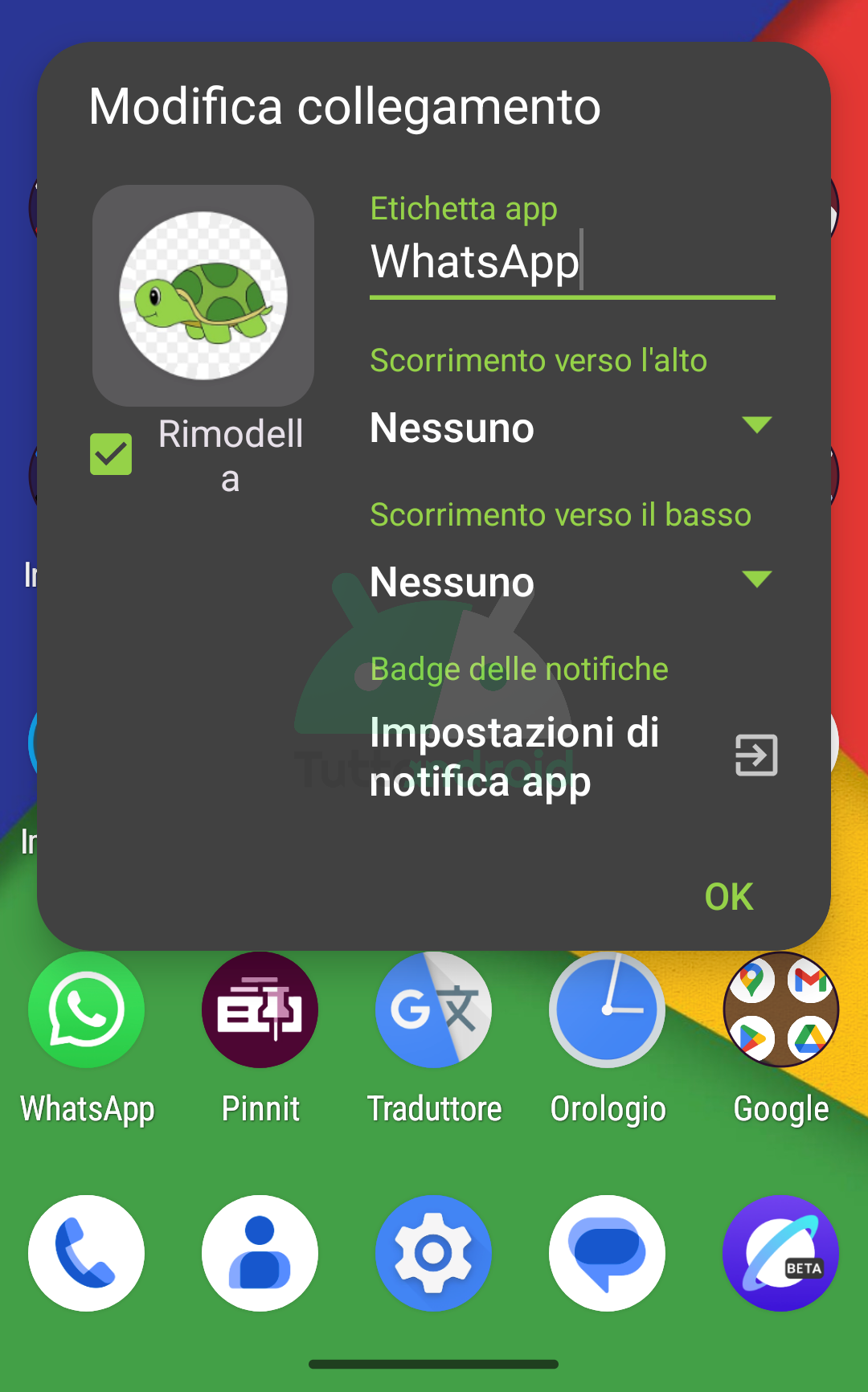Screen dimensions: 868x1392
Task: Edit the Etichetta app text field
Action: click(x=572, y=263)
